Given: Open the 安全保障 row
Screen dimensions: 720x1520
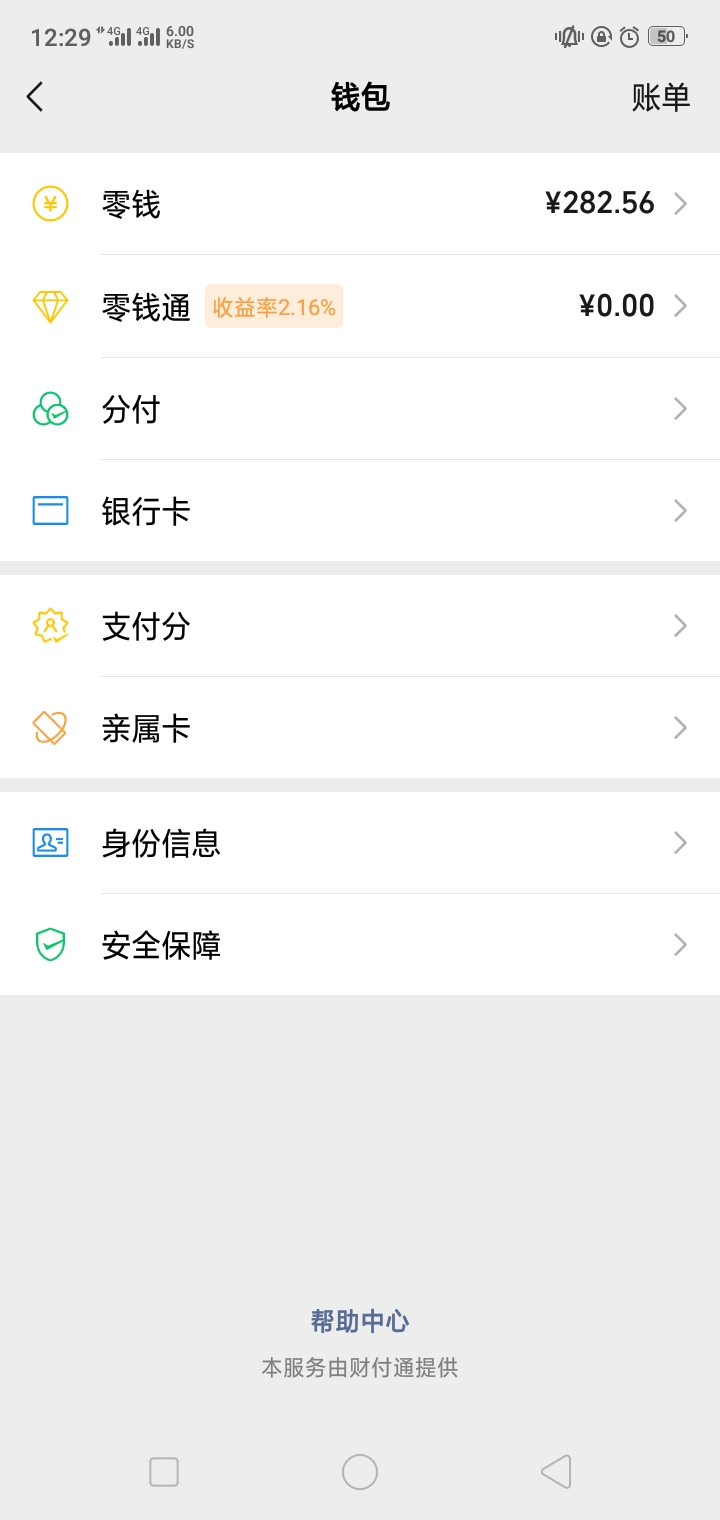Looking at the screenshot, I should coord(360,945).
